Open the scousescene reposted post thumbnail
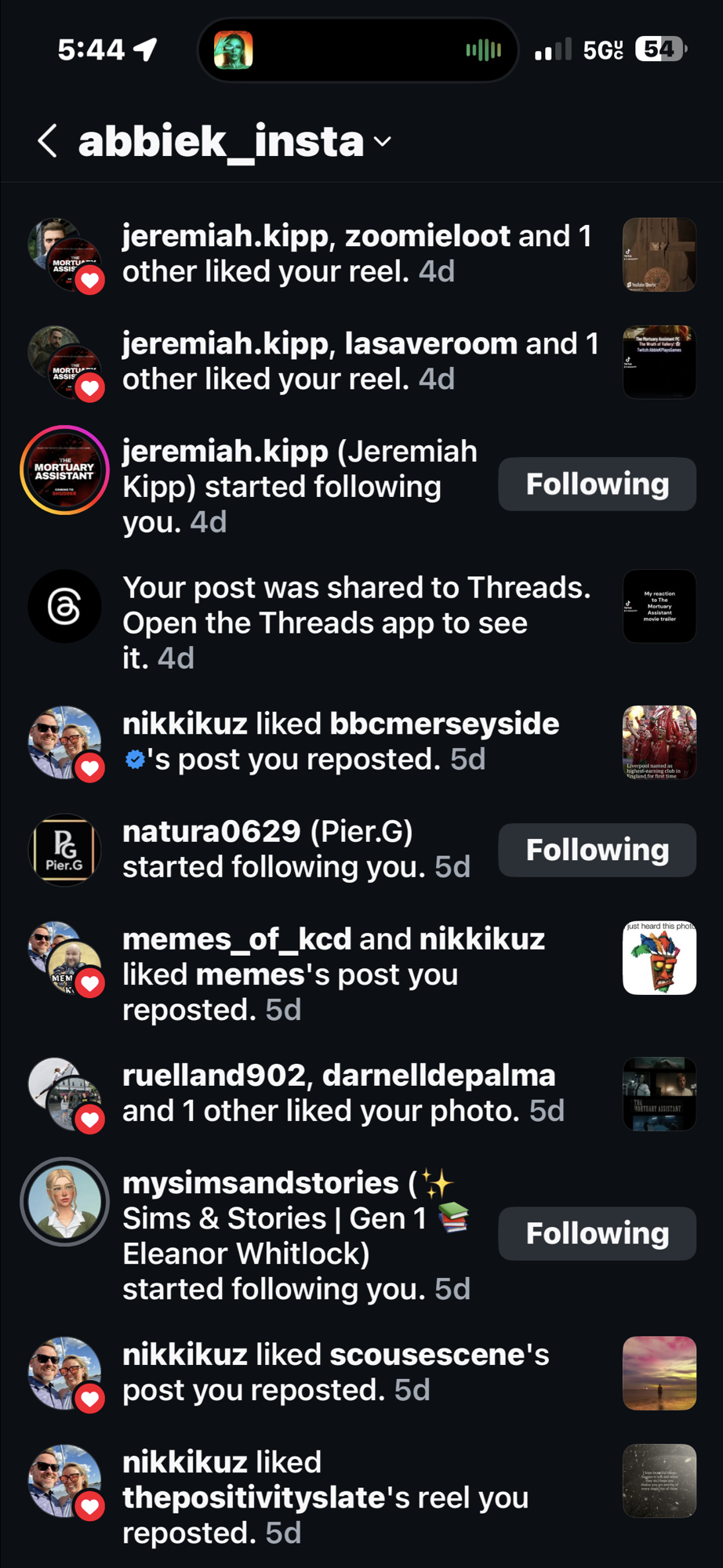Image resolution: width=723 pixels, height=1568 pixels. (x=659, y=1373)
